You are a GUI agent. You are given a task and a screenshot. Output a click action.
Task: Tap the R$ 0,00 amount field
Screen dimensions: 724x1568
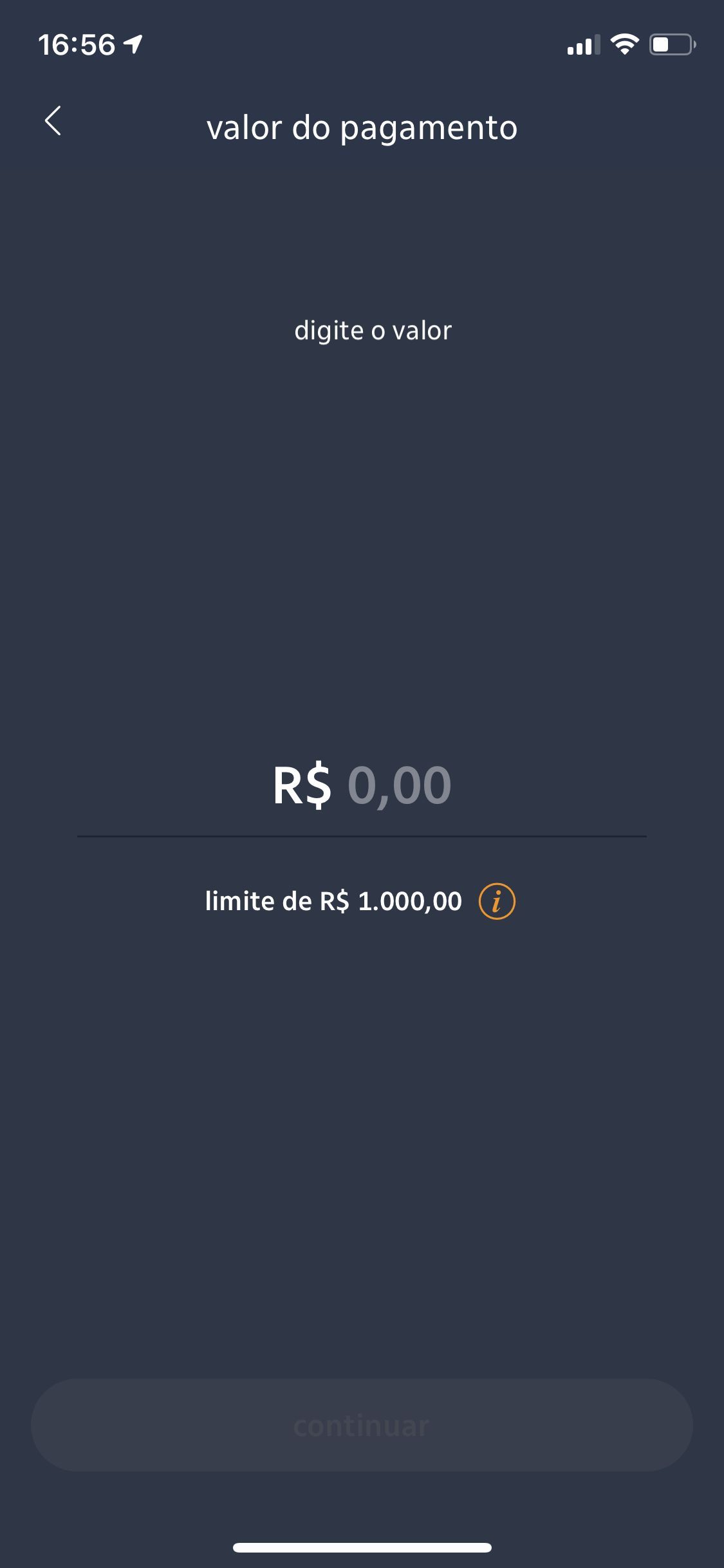pos(362,786)
